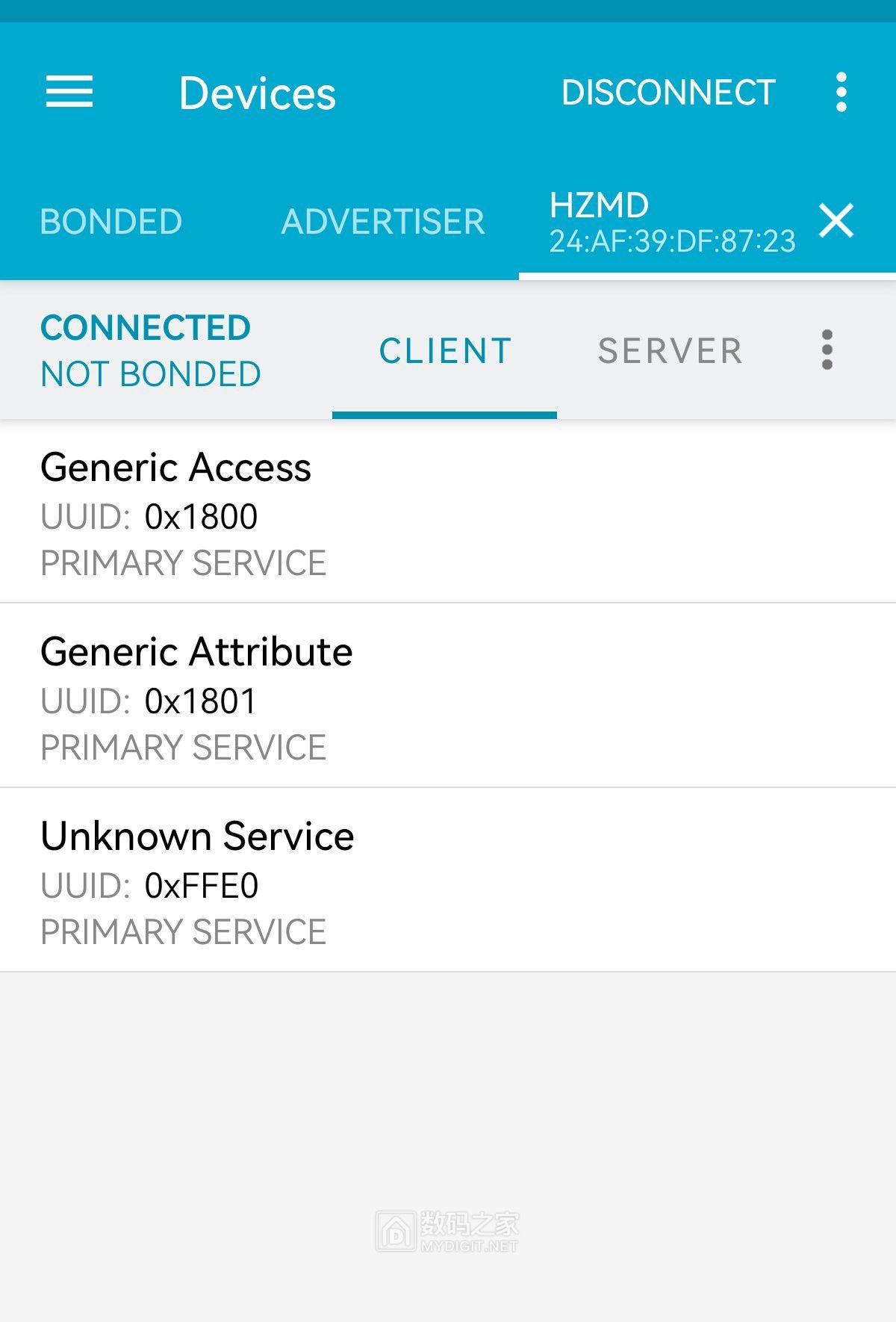Switch to the Server tab
Viewport: 896px width, 1322px height.
tap(670, 351)
